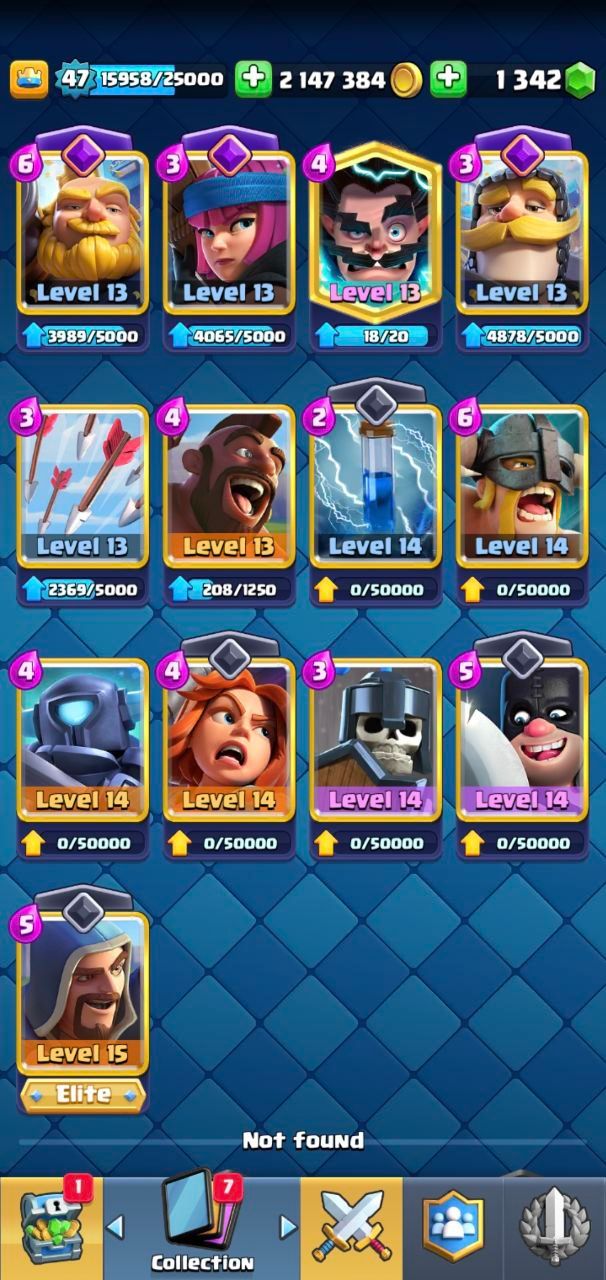Viewport: 606px width, 1280px height.
Task: Open the Archers Level 13 card
Action: [x=229, y=240]
